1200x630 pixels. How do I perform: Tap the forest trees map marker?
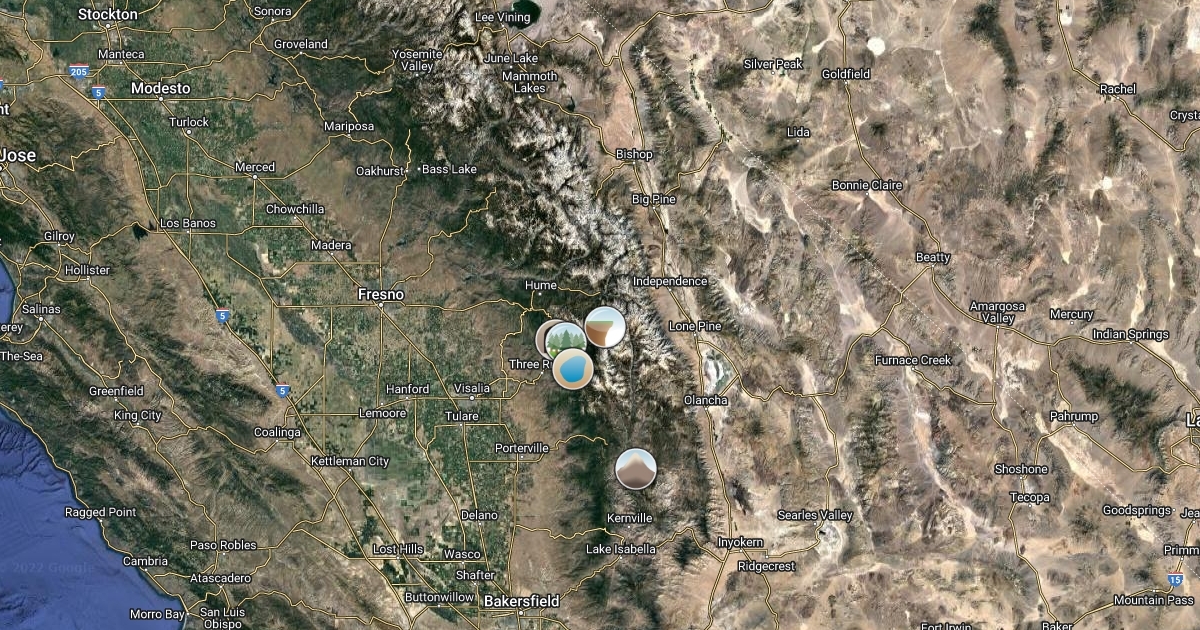[x=568, y=339]
